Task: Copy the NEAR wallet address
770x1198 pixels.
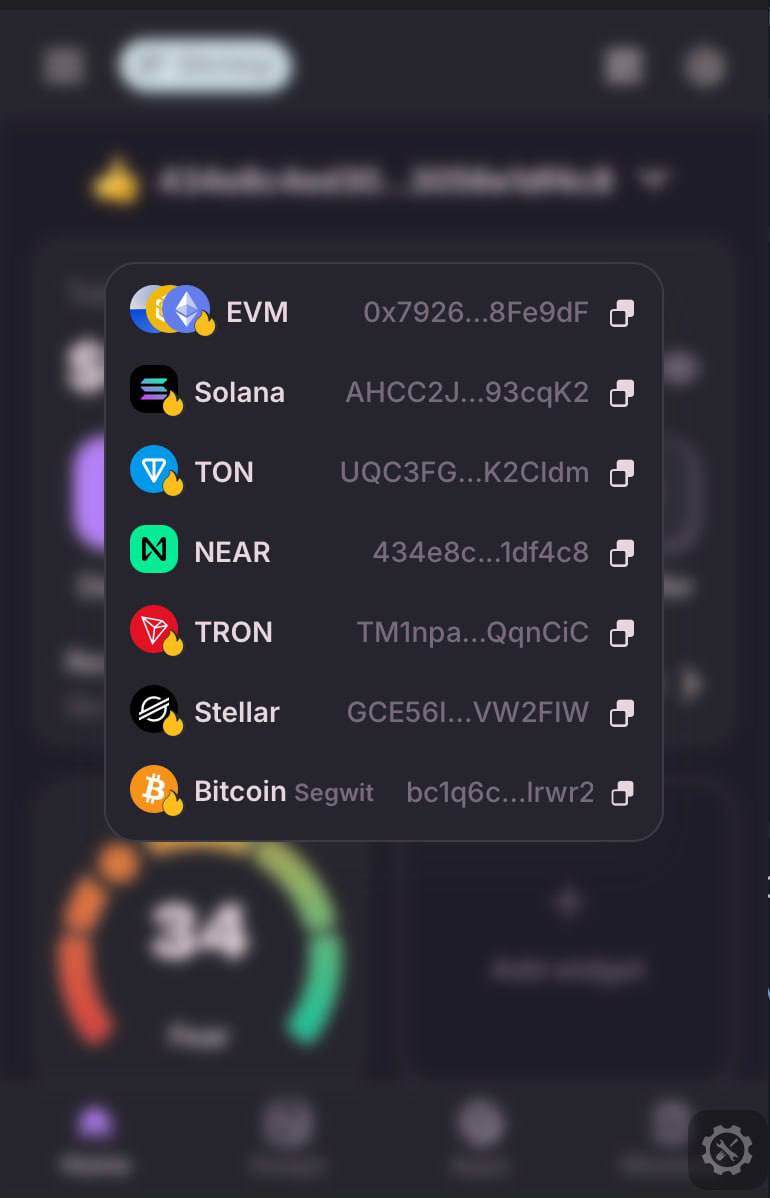Action: [622, 553]
